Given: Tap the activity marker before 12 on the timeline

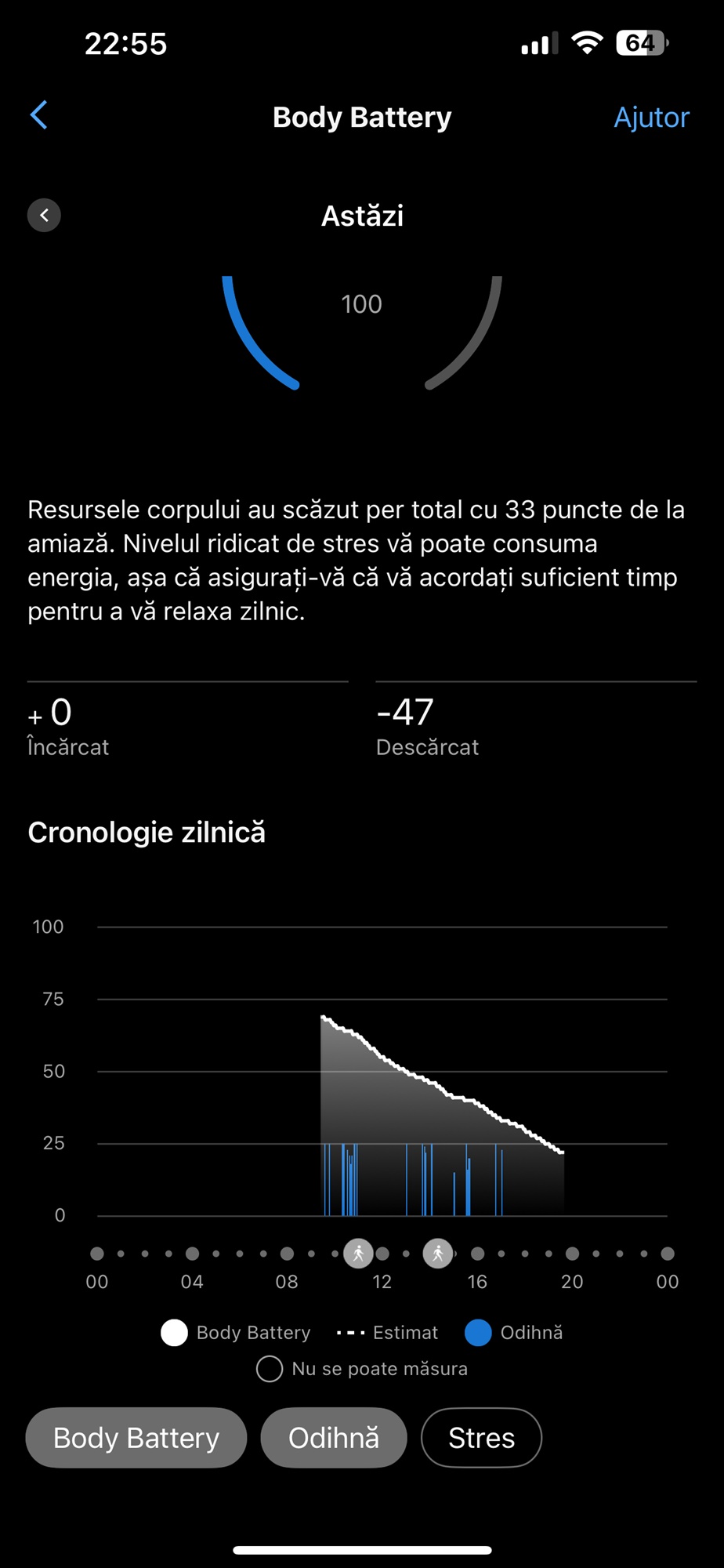Looking at the screenshot, I should 358,1254.
